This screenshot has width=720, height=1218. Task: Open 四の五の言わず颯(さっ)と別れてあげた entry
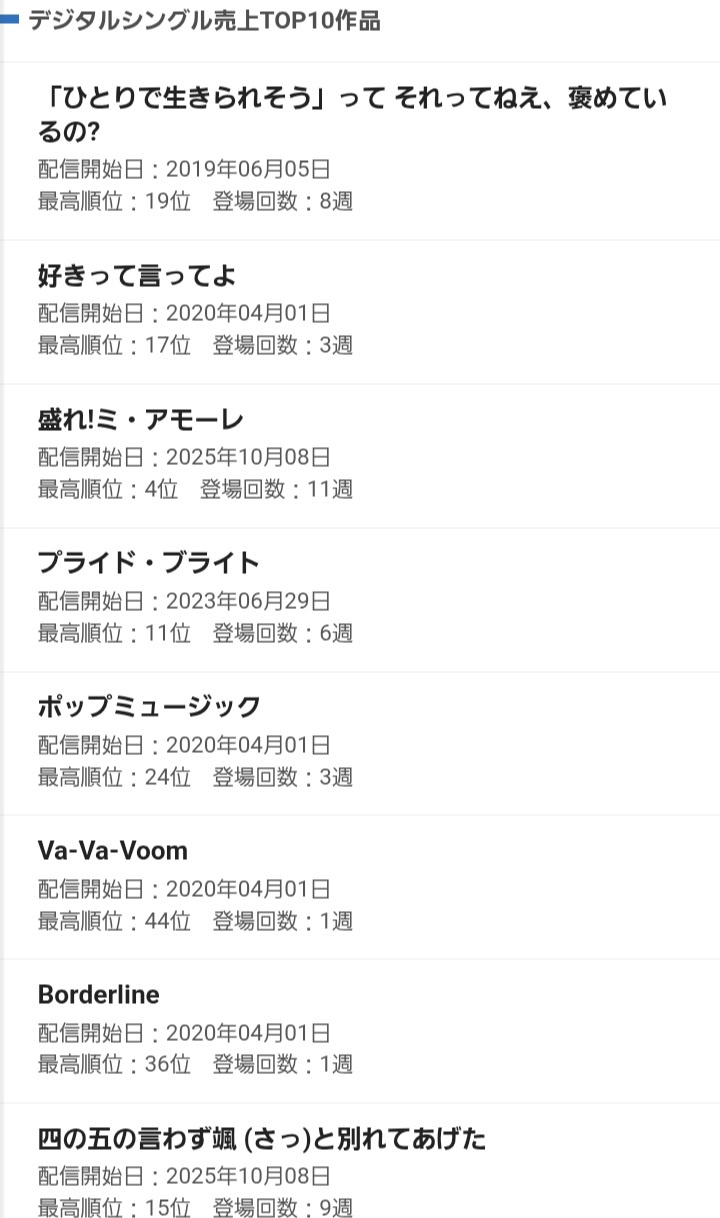(262, 1139)
